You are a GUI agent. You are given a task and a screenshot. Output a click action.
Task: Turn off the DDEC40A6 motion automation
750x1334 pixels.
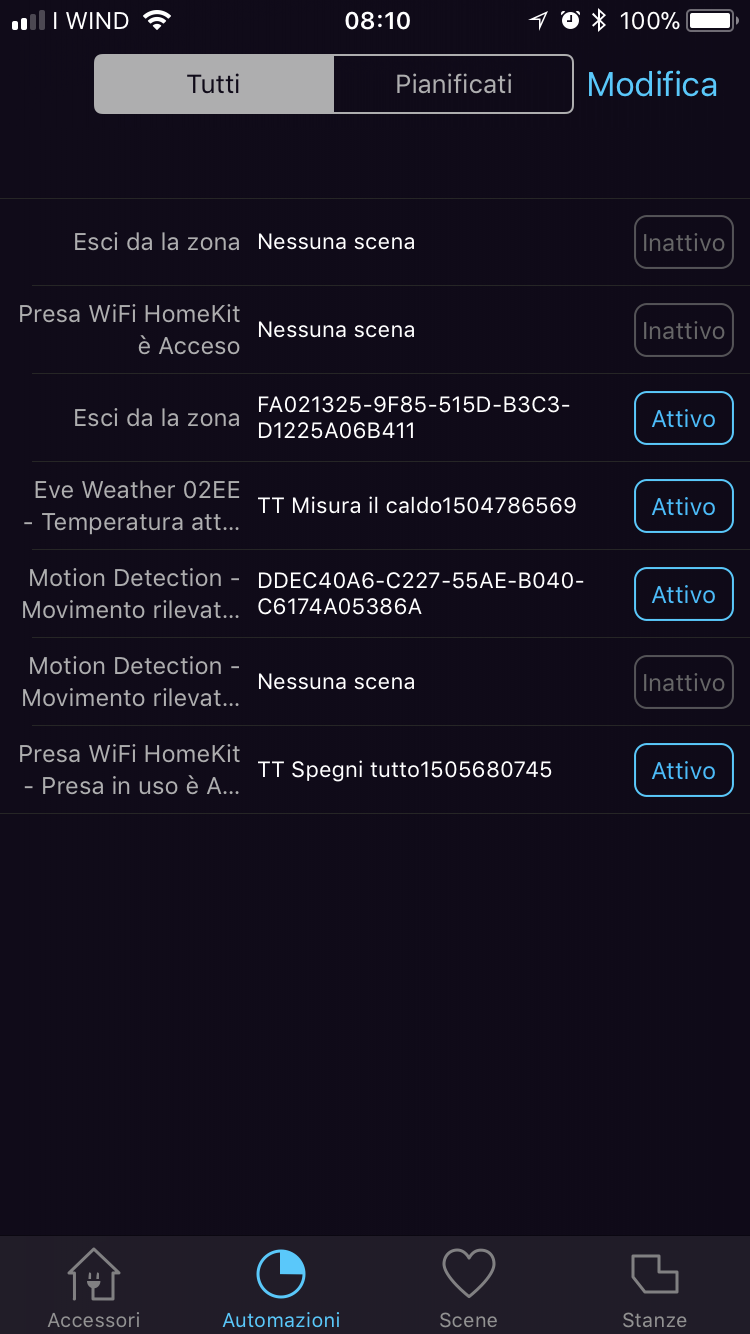pyautogui.click(x=683, y=595)
